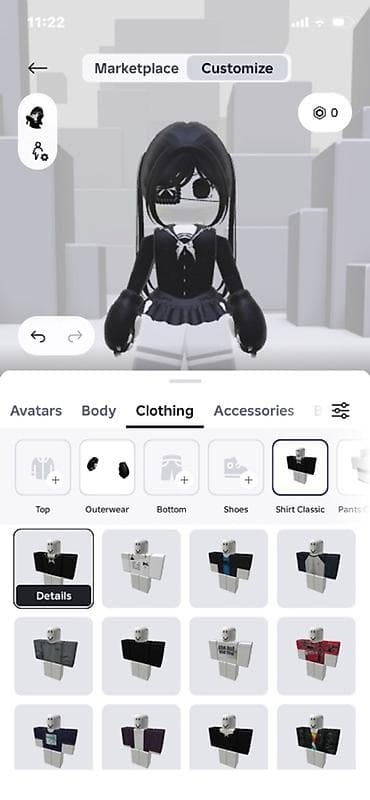The height and width of the screenshot is (800, 370).
Task: Choose the Top clothing category
Action: coord(43,467)
